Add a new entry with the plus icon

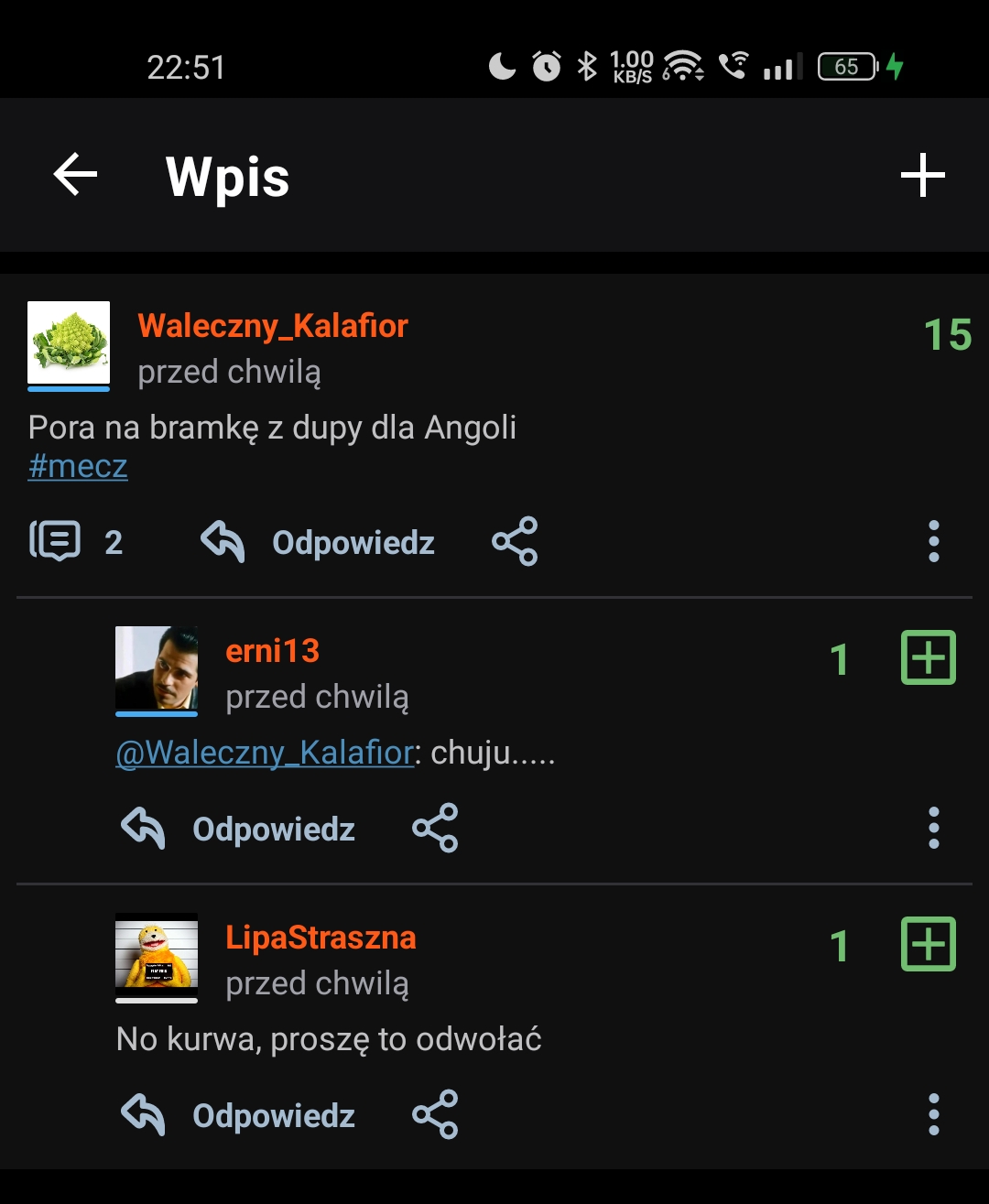click(x=922, y=175)
